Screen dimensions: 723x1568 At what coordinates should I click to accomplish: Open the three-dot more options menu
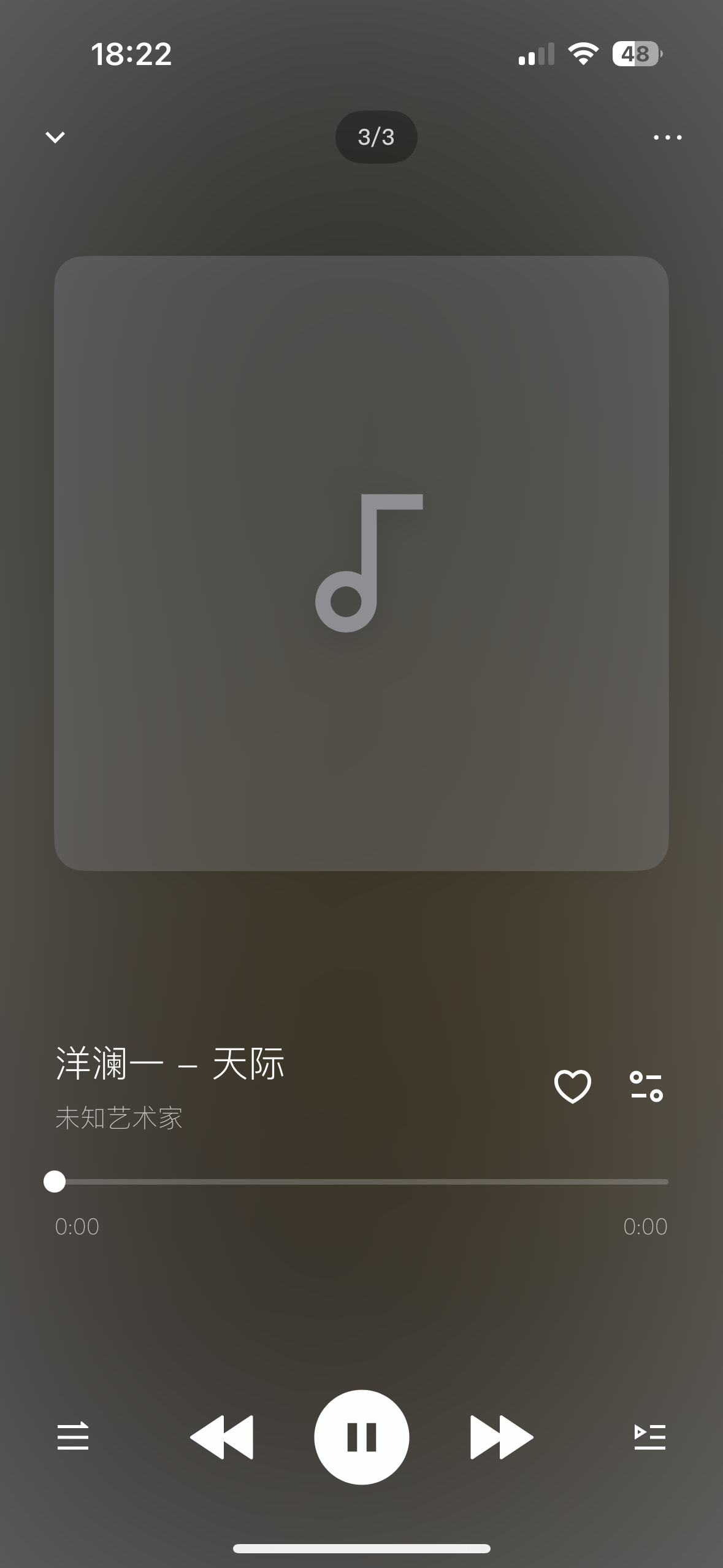[x=667, y=137]
